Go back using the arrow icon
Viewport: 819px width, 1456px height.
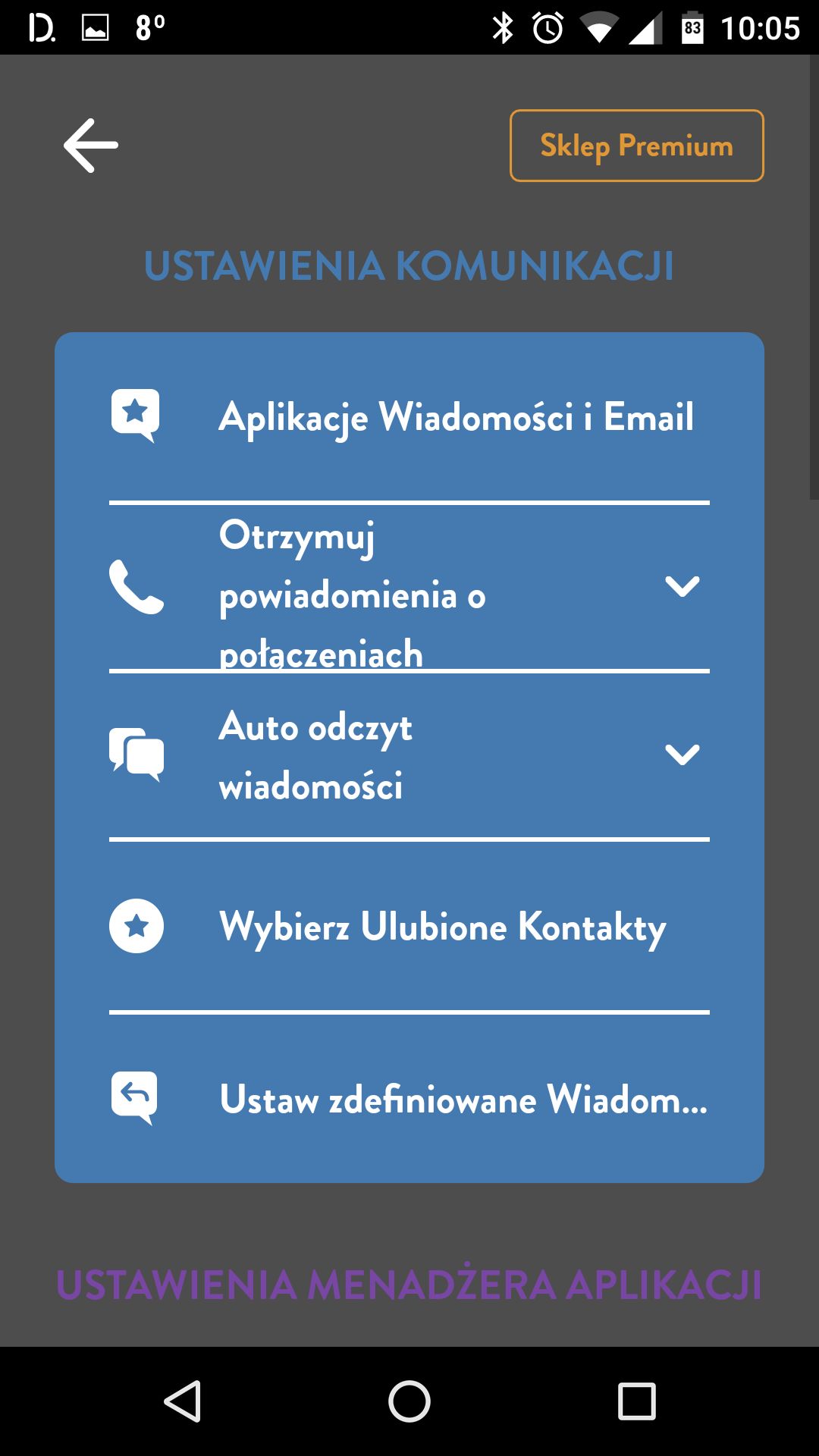click(x=91, y=146)
